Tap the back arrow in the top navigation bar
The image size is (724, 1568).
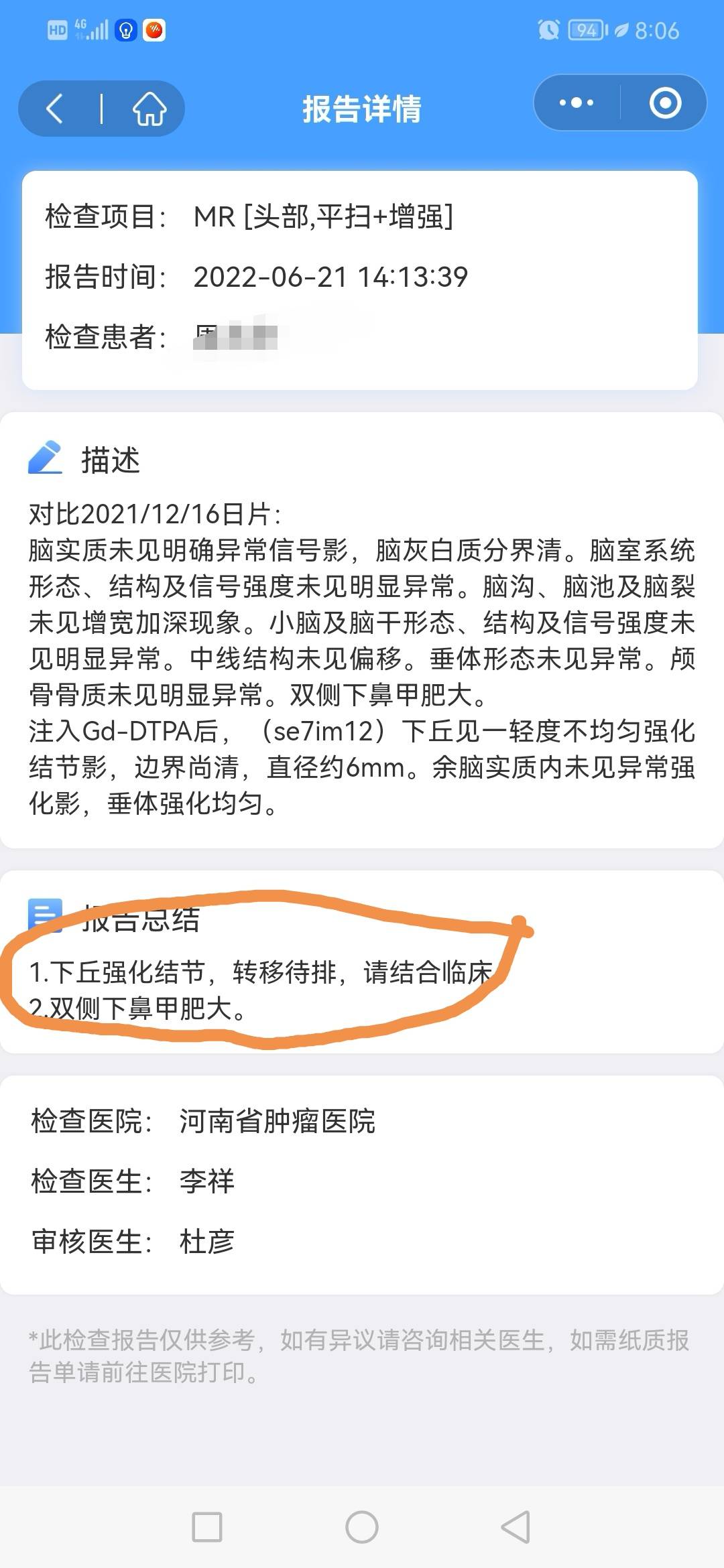tap(56, 108)
